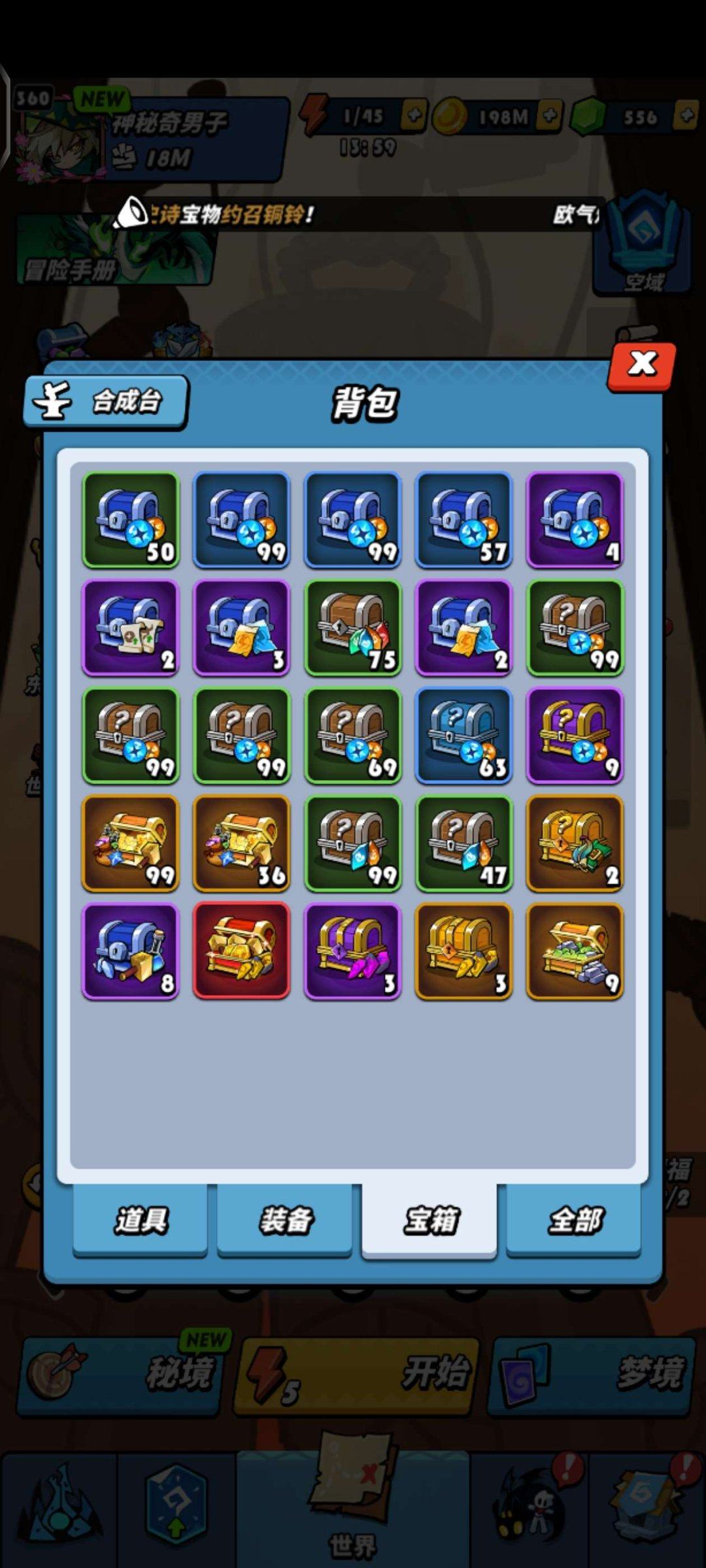Select the blue chest with count 57
Viewport: 706px width, 1568px height.
(463, 519)
